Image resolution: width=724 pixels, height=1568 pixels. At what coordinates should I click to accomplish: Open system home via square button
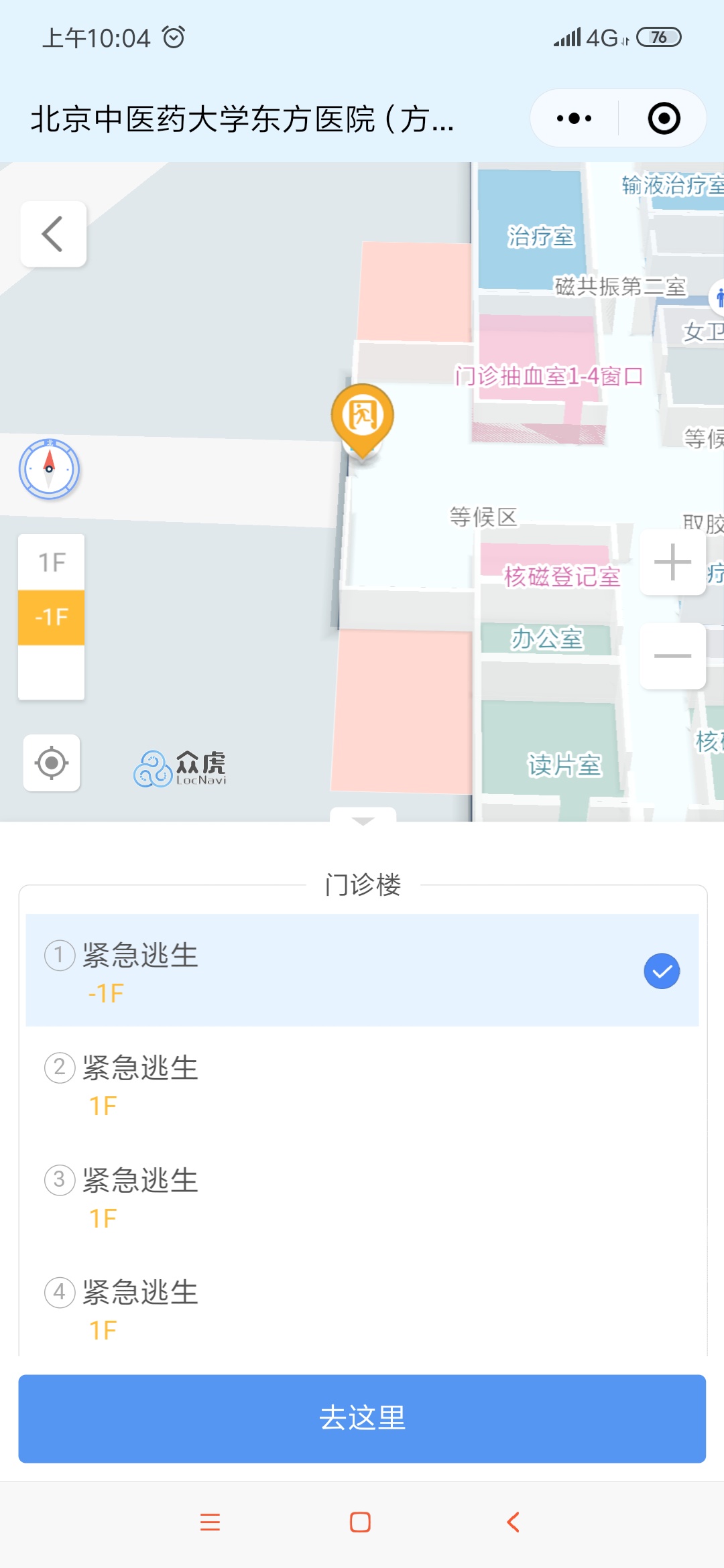point(361,1522)
